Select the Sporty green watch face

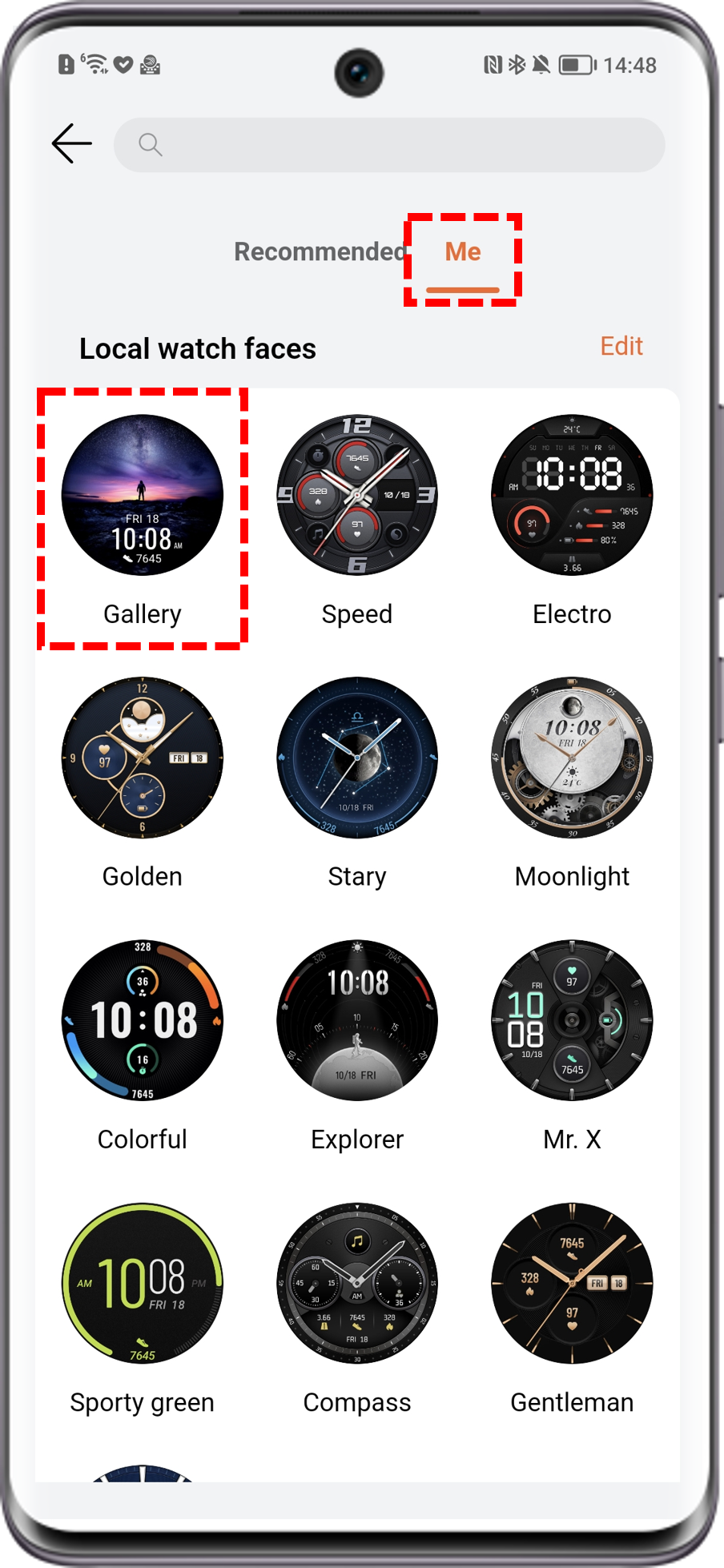coord(143,1283)
